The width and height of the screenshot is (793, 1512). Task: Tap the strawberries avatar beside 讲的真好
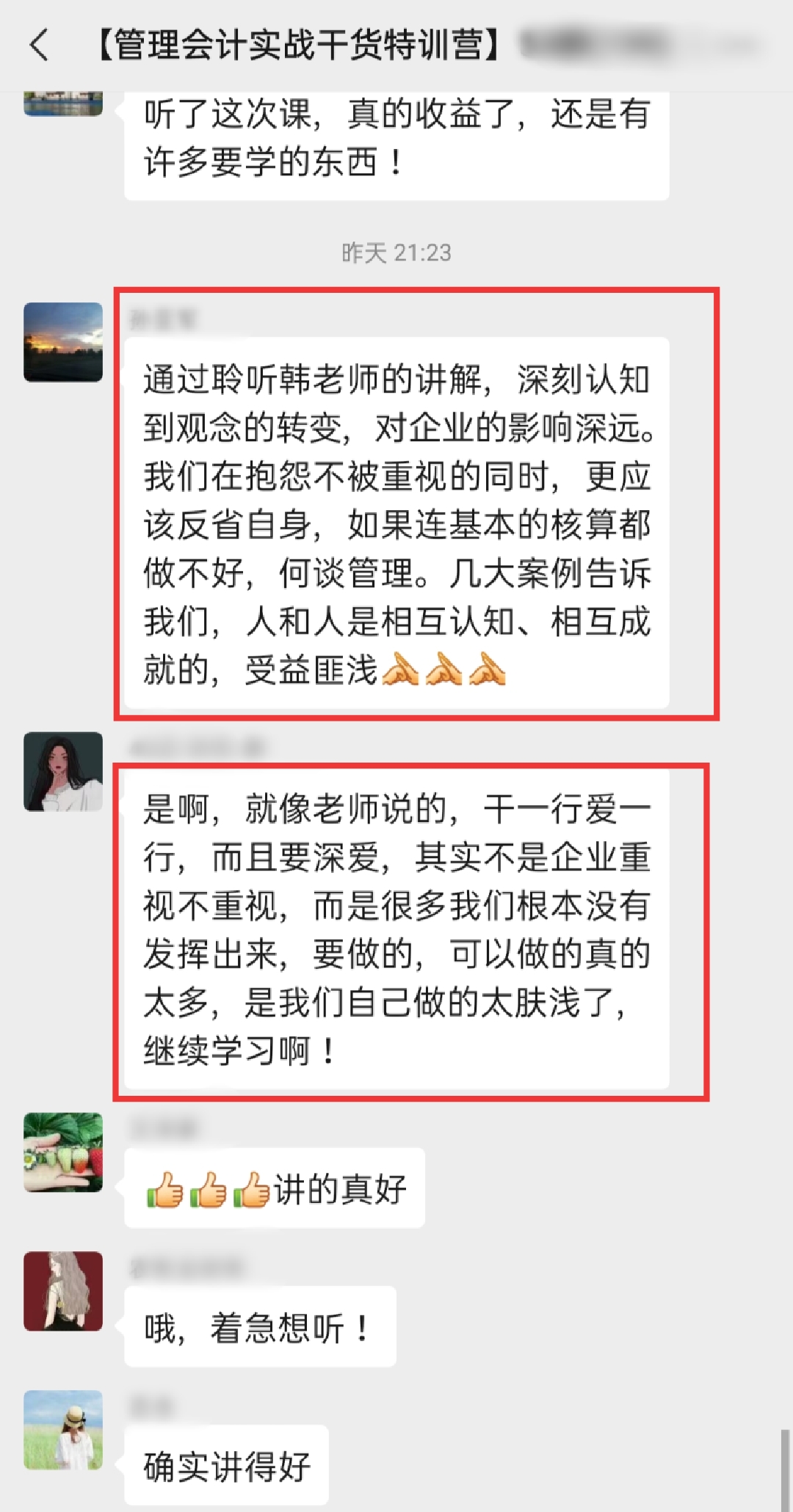tap(63, 1152)
